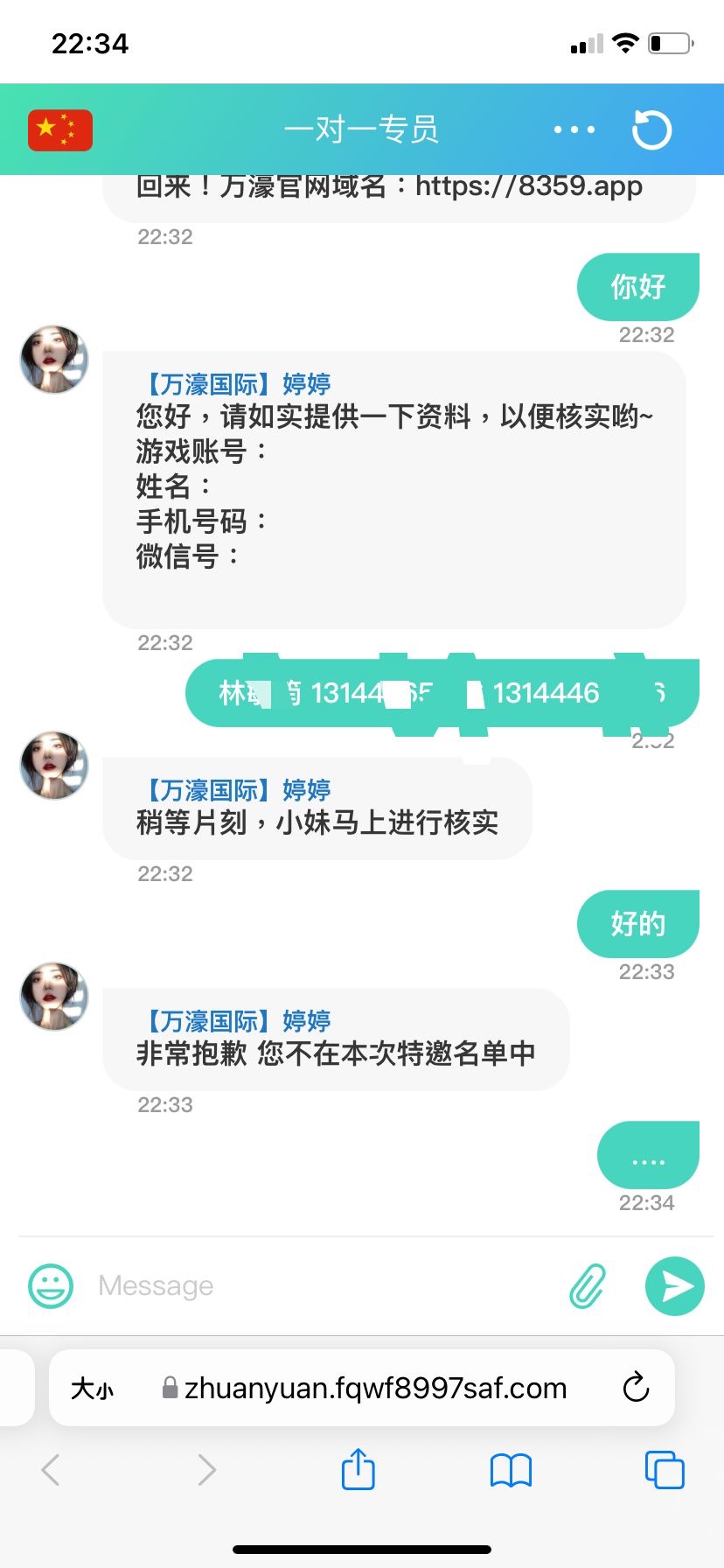
Task: Tap the padlock icon in the address bar
Action: 169,1388
